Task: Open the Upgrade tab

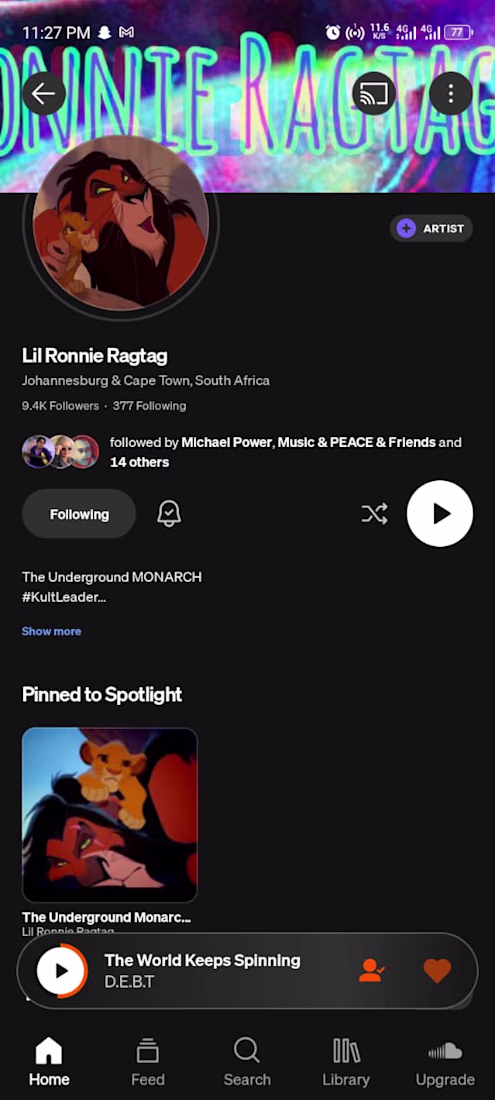Action: click(x=445, y=1061)
